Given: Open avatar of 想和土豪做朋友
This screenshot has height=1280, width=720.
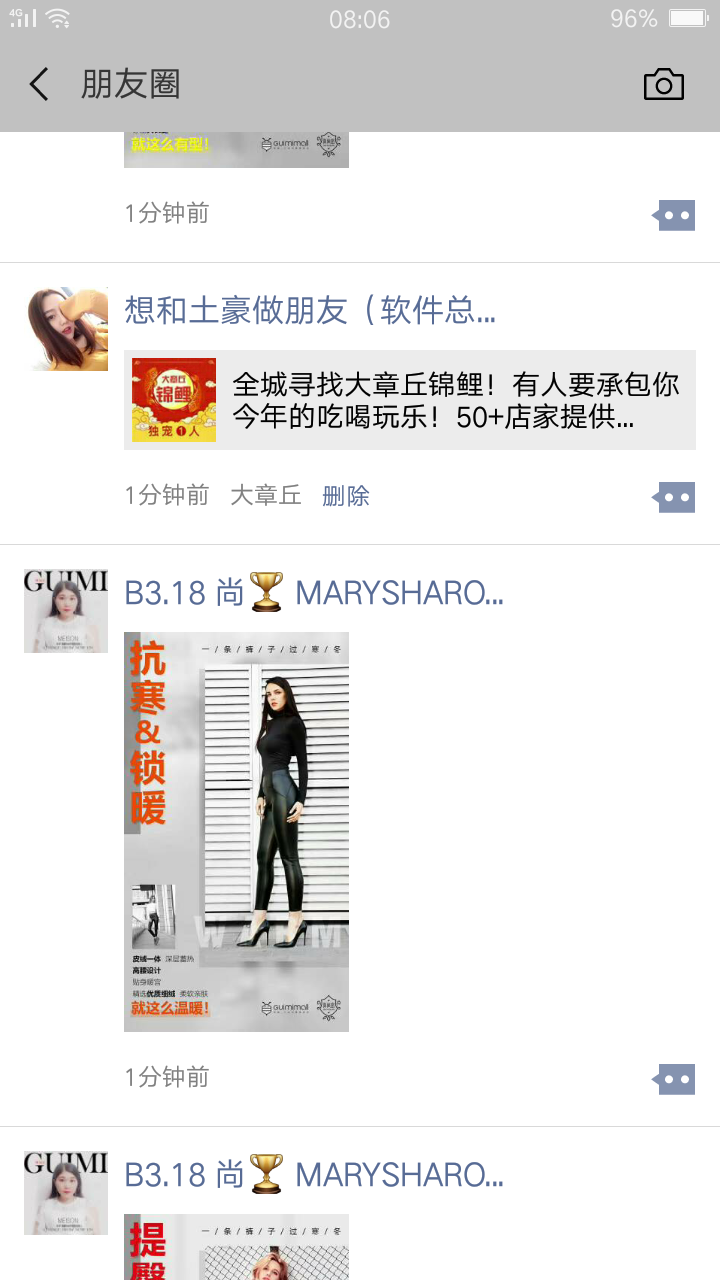Looking at the screenshot, I should [66, 329].
